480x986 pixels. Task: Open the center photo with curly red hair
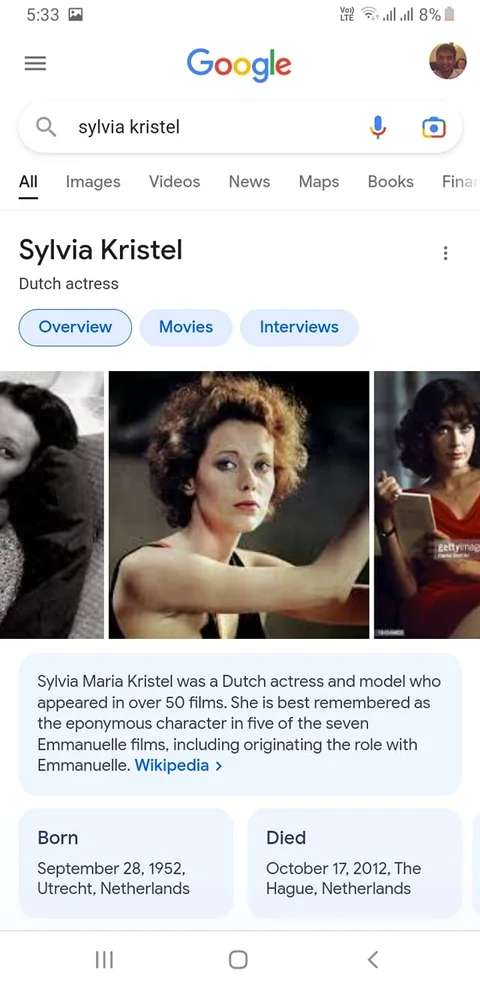[x=239, y=505]
